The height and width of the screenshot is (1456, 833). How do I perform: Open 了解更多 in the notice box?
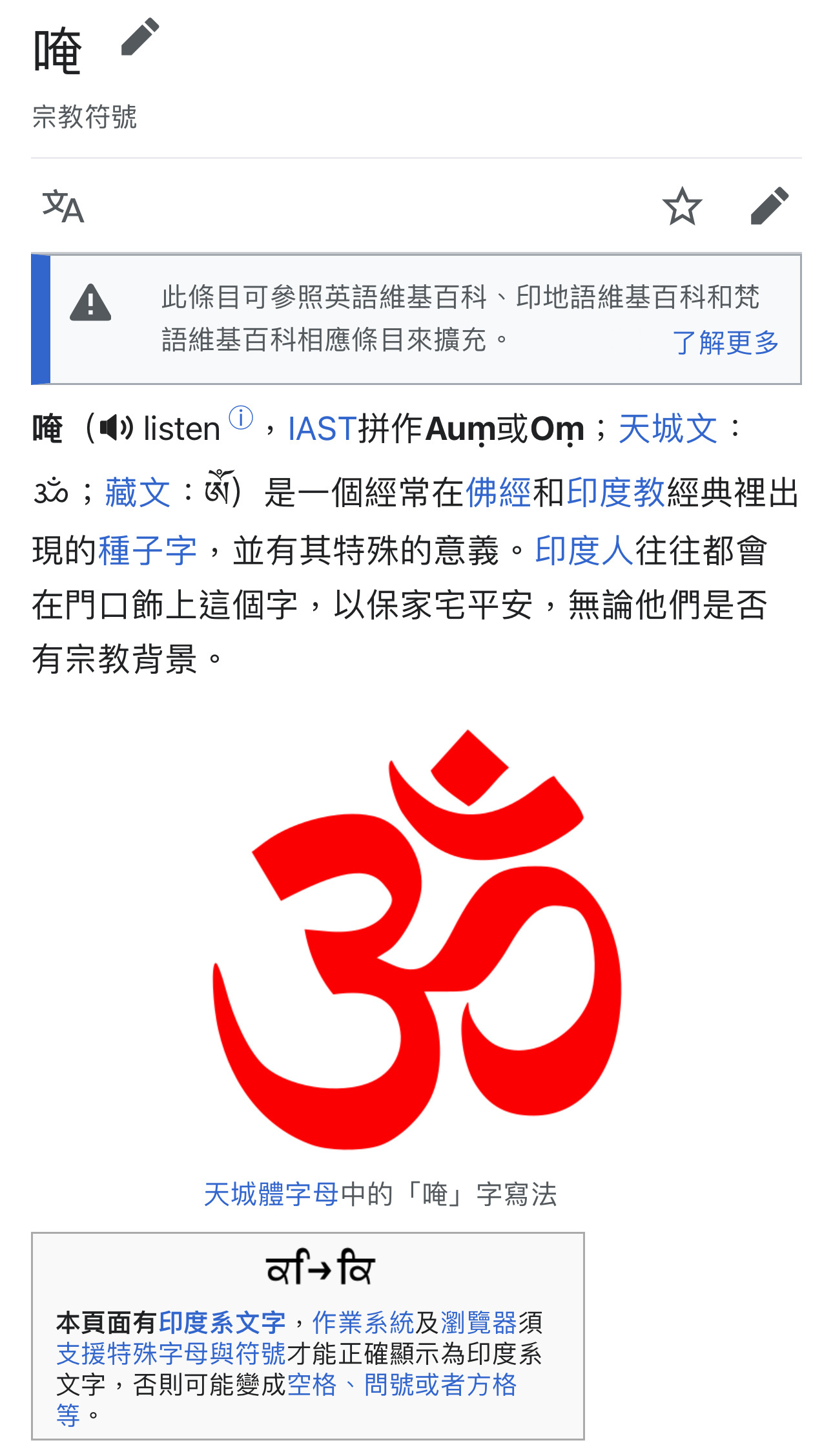[725, 342]
